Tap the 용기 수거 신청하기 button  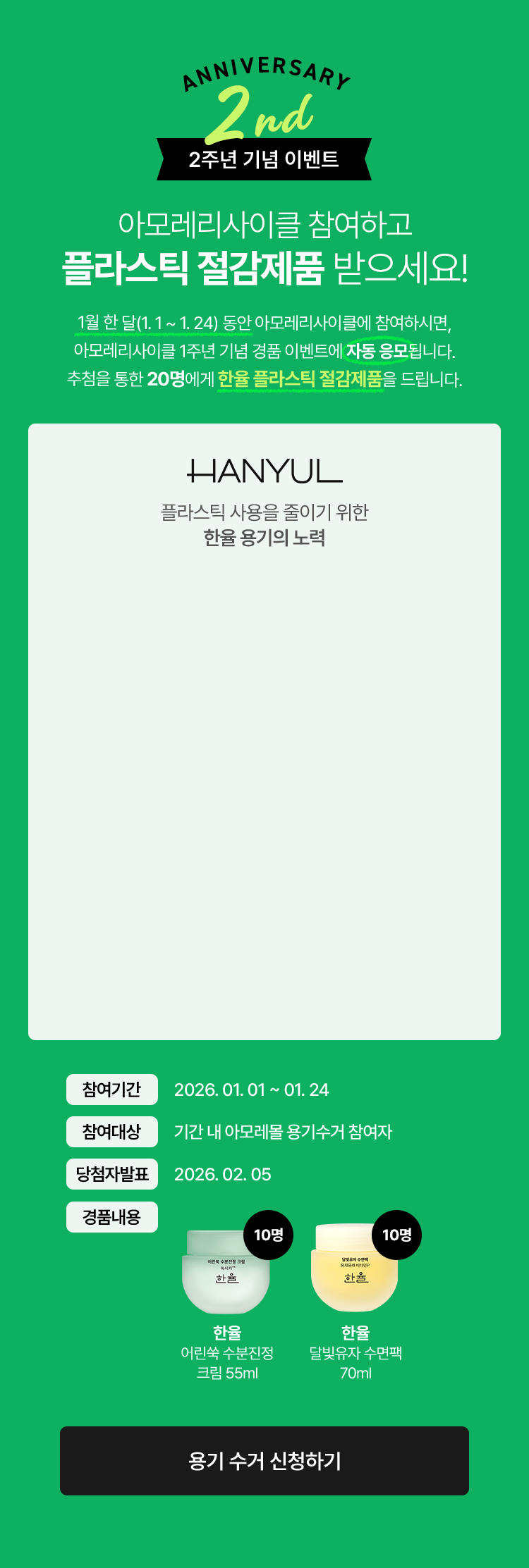264,1461
